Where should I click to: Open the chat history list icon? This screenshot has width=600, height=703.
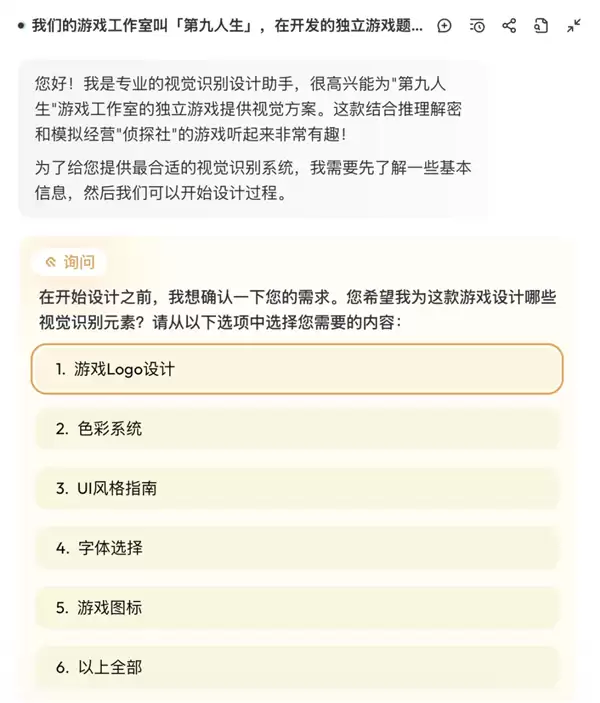click(477, 25)
